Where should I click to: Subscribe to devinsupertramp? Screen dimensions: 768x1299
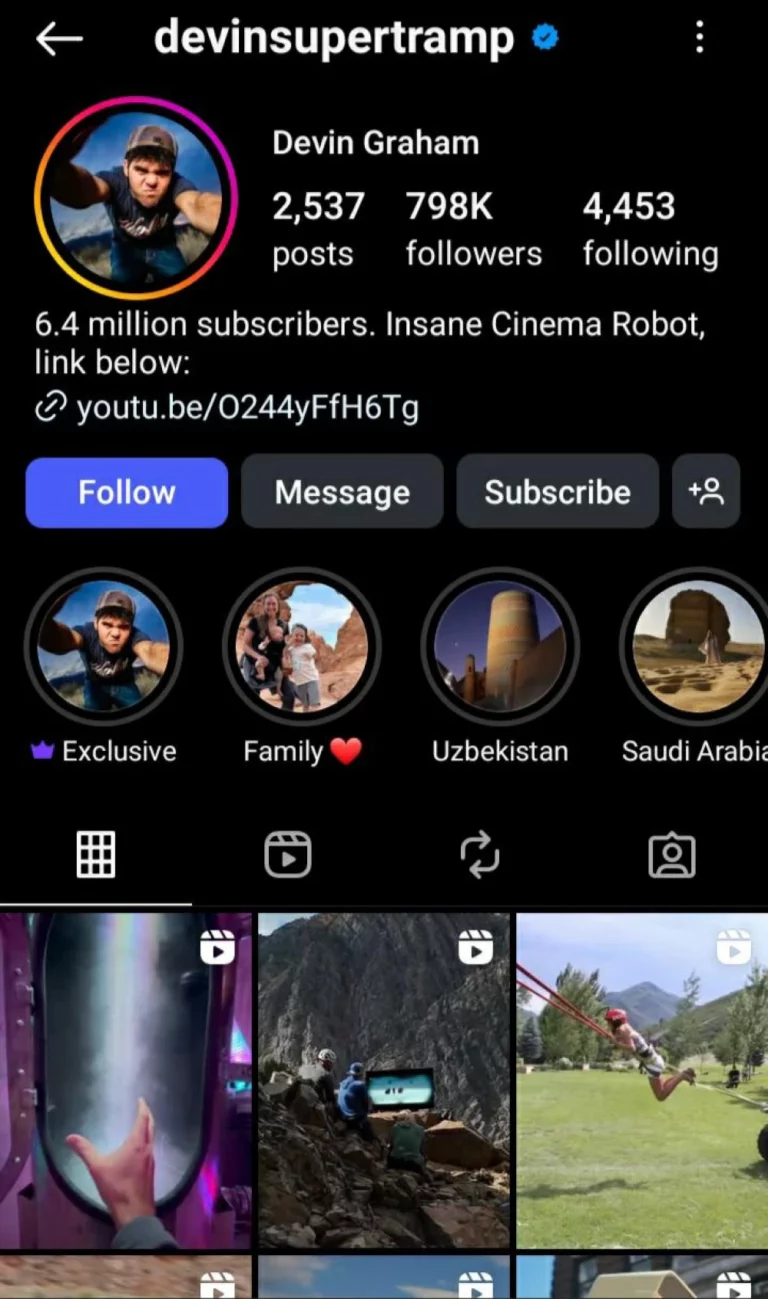557,492
